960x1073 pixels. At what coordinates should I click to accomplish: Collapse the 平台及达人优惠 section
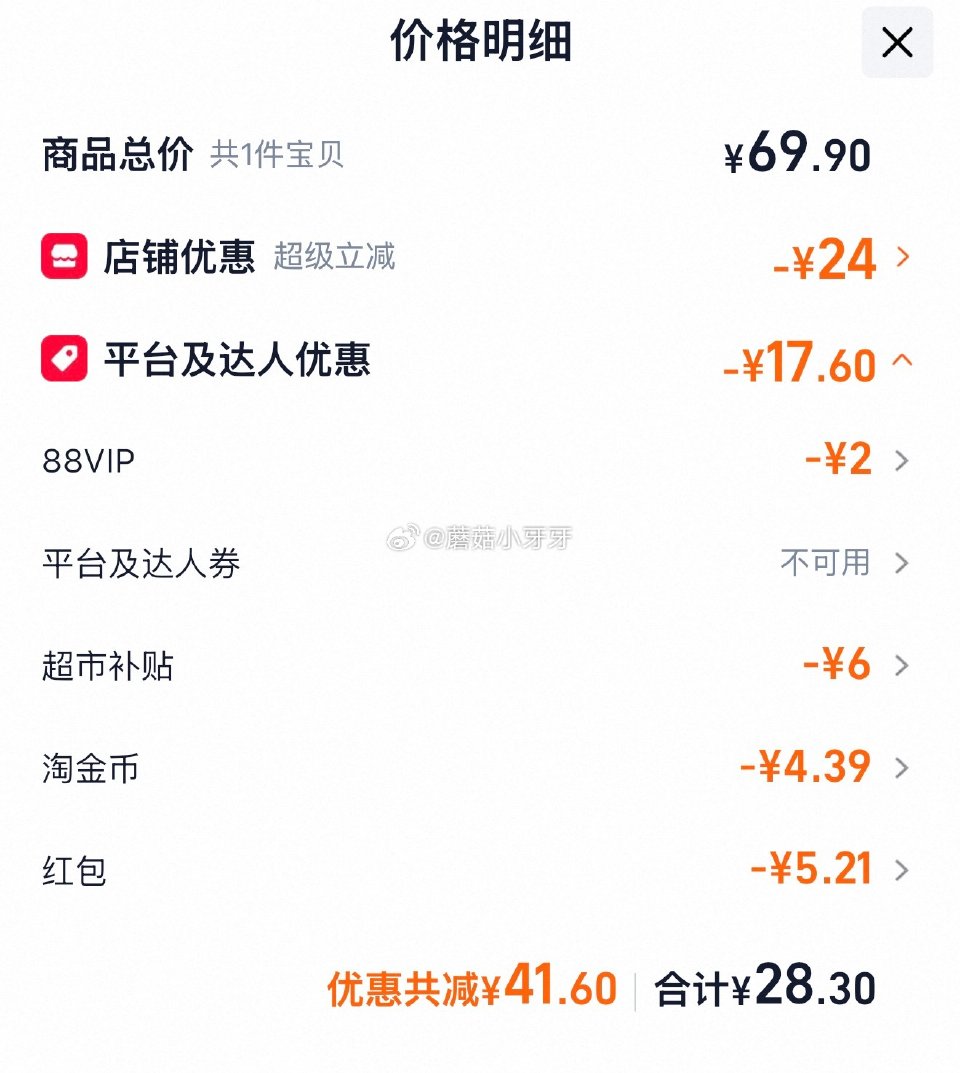point(898,363)
